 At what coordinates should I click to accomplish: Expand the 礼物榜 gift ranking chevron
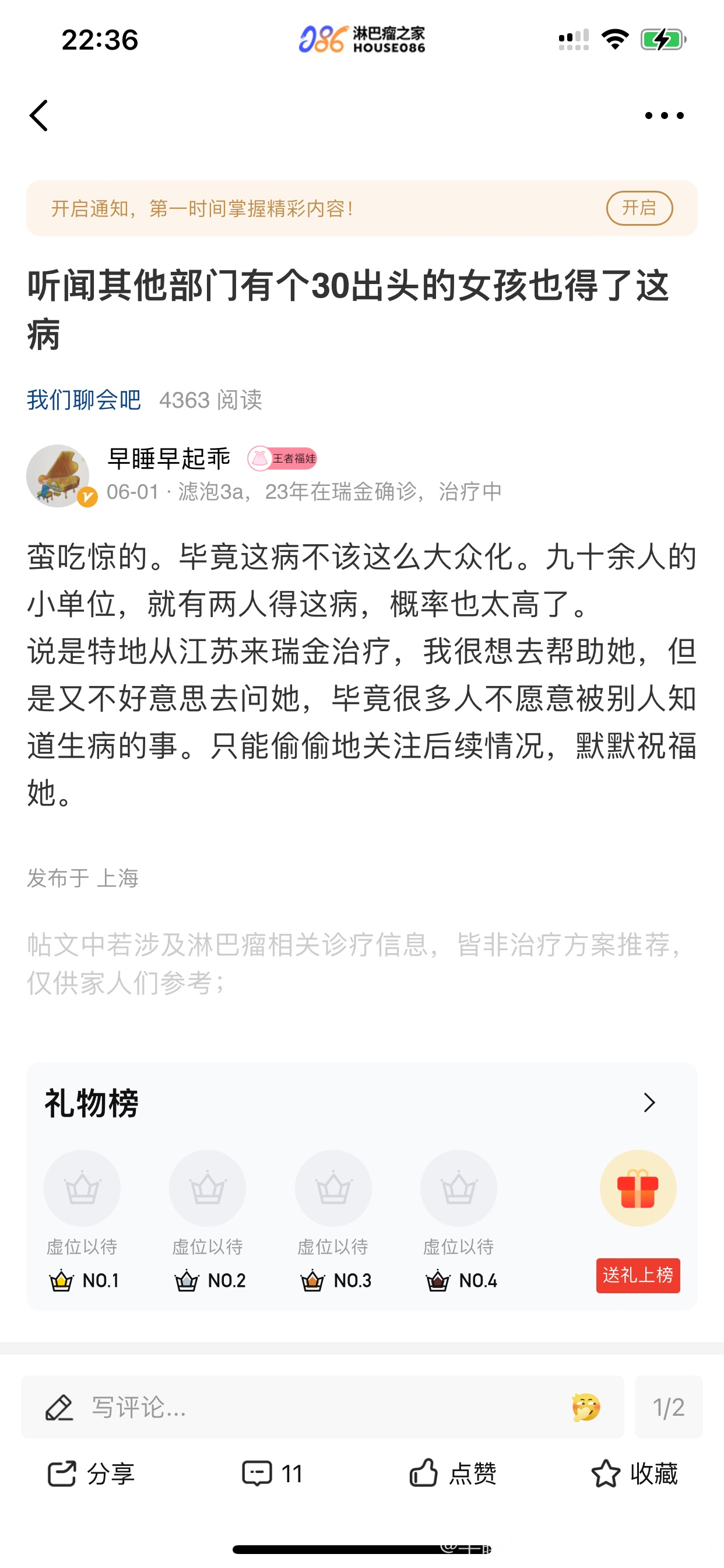click(649, 1102)
